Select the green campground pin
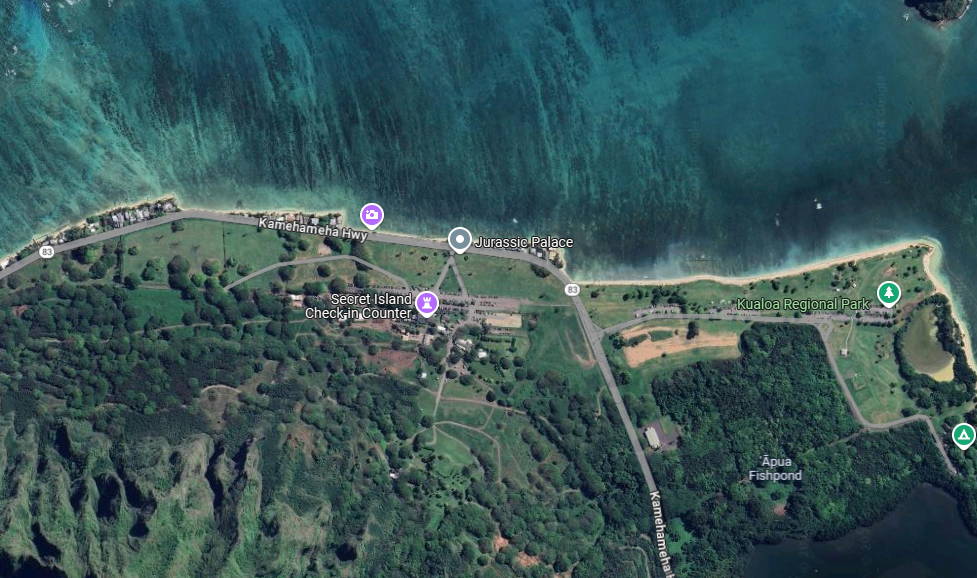This screenshot has width=977, height=578. point(963,435)
